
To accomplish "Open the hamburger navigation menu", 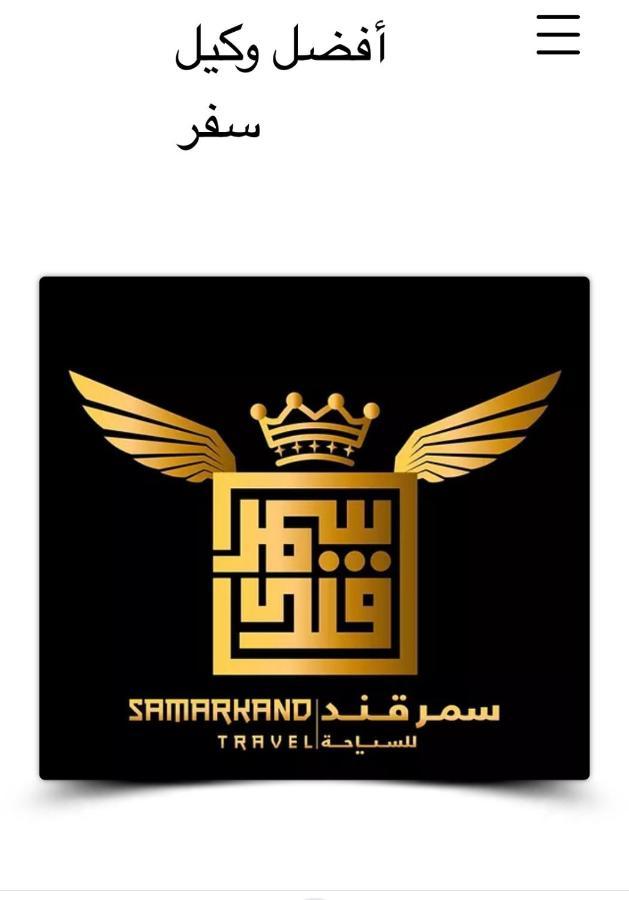I will pos(558,34).
